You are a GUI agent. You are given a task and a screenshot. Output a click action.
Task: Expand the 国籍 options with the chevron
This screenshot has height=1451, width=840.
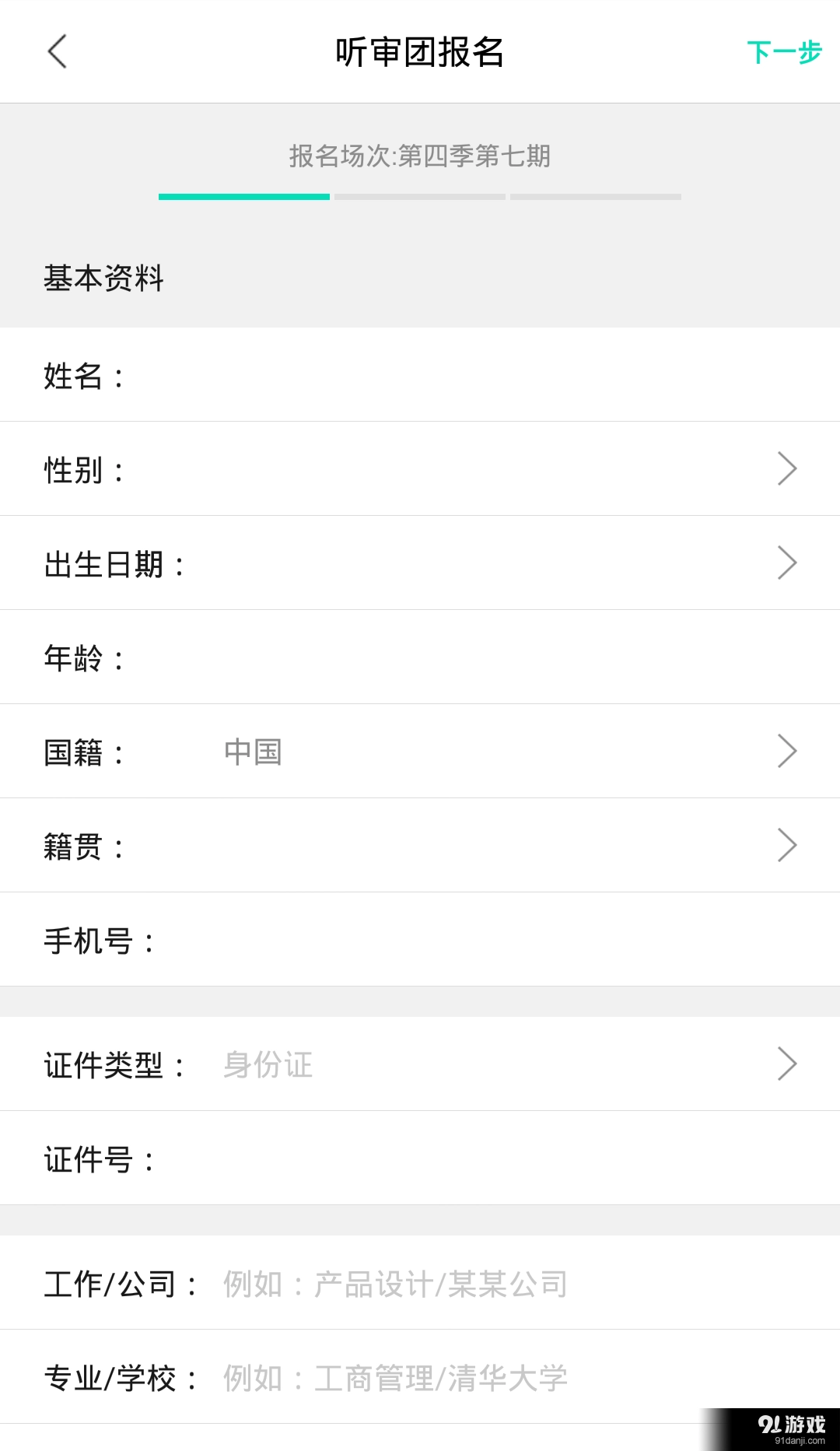coord(788,751)
